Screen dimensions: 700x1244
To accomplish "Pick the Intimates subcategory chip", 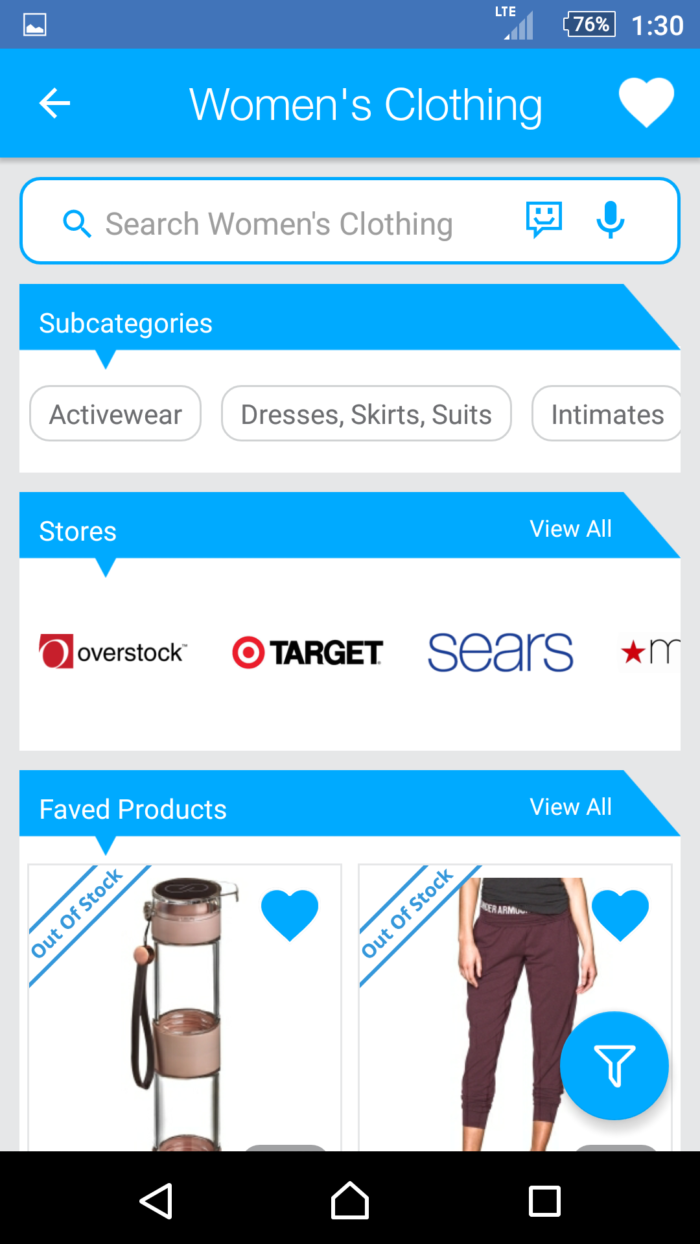I will click(x=606, y=414).
